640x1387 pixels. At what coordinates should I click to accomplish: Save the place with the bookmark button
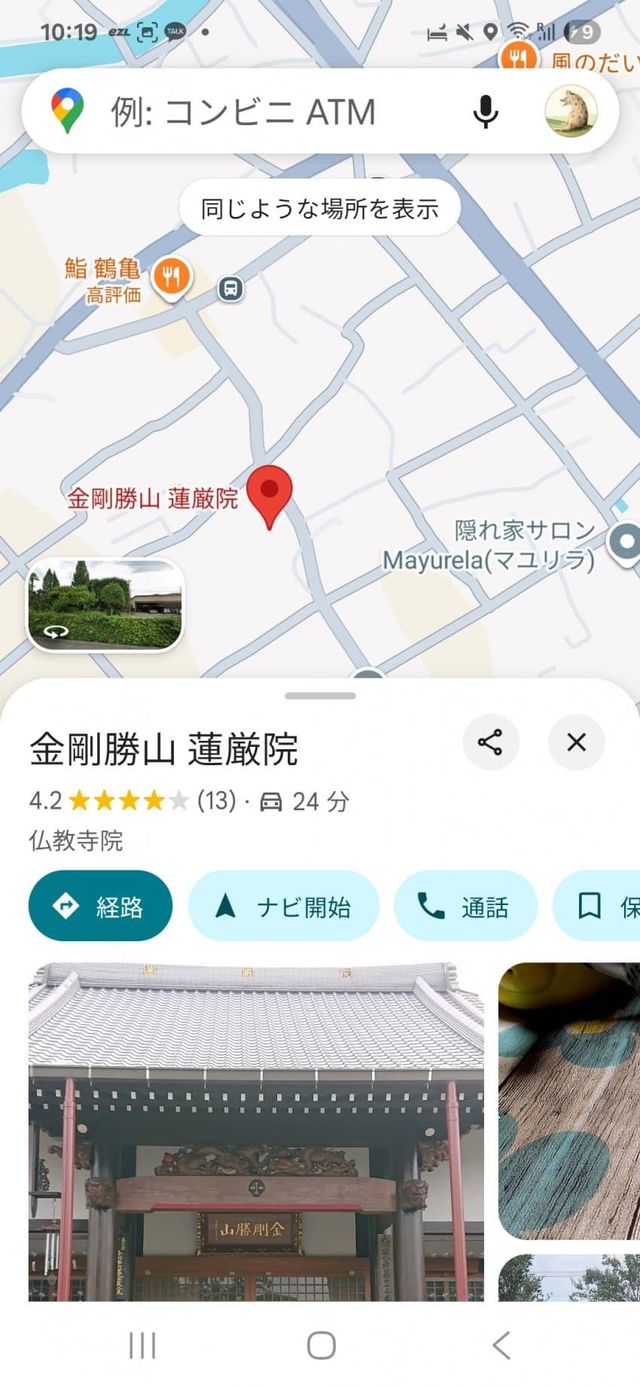tap(600, 906)
